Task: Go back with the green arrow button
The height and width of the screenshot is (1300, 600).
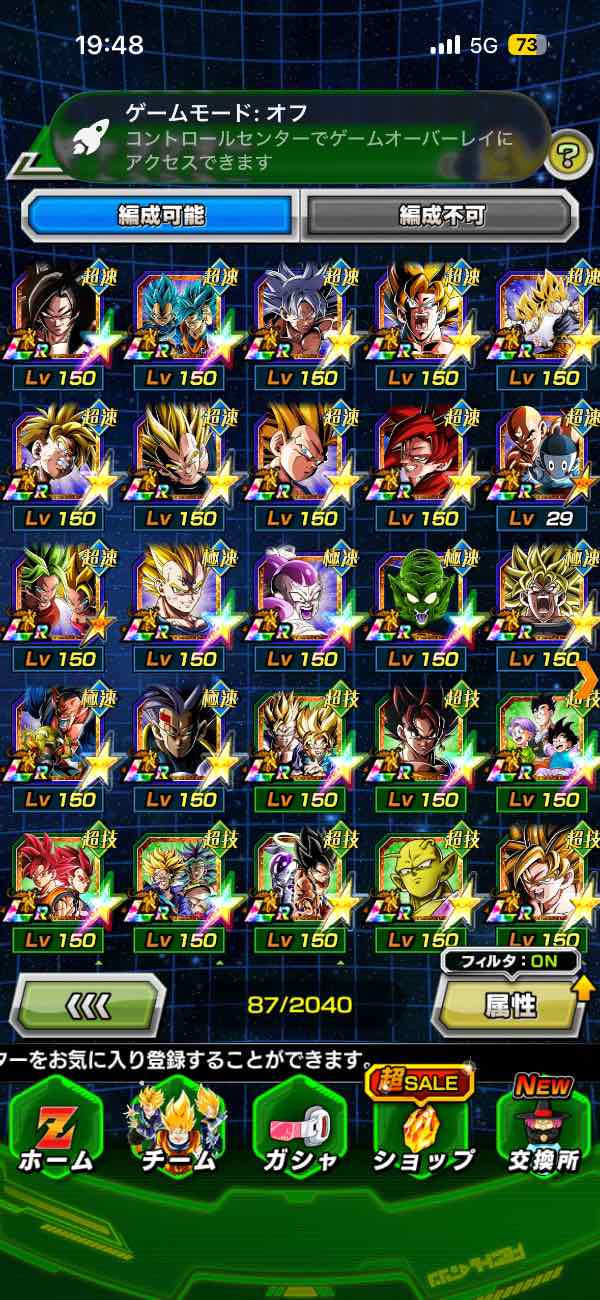Action: pos(88,1003)
